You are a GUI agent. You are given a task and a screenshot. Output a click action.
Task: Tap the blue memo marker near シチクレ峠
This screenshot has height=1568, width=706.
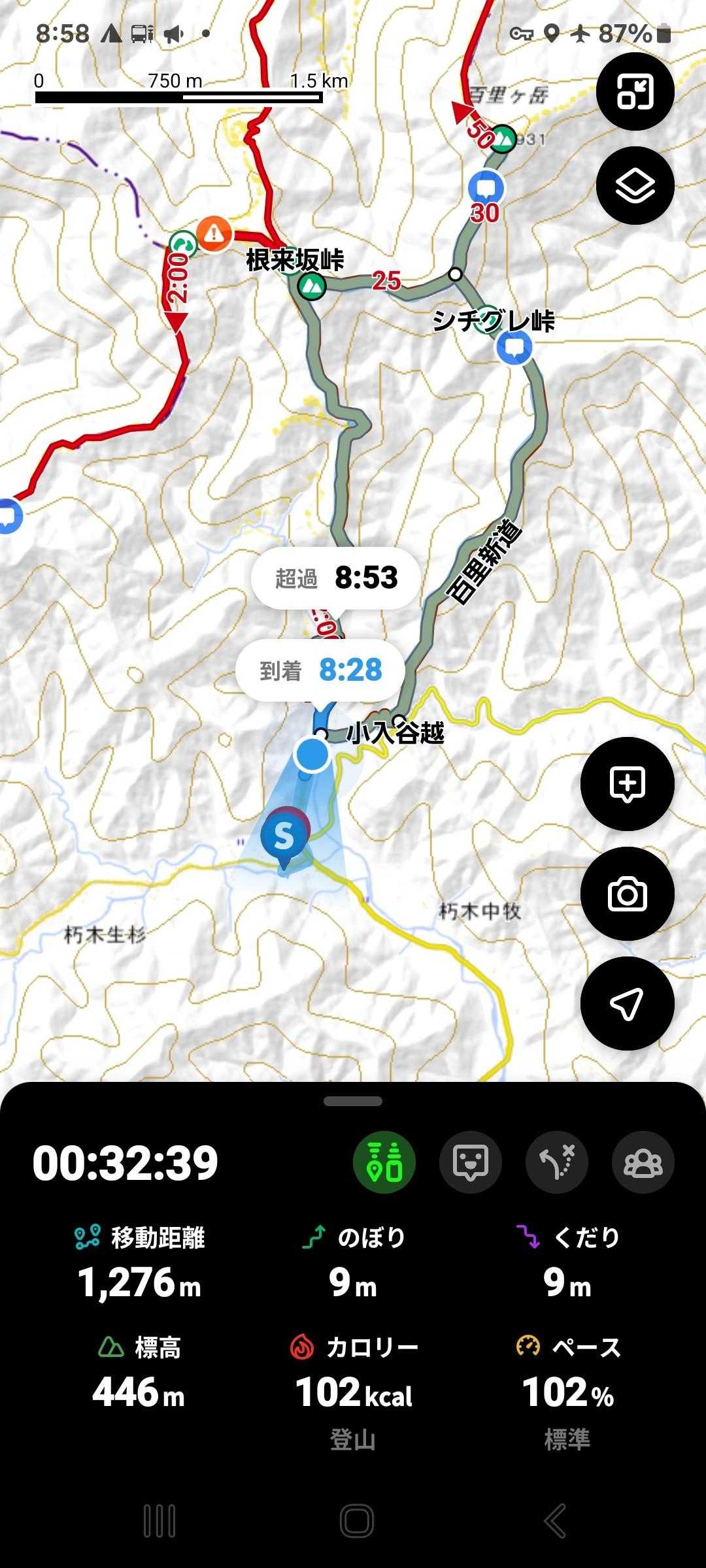[514, 346]
